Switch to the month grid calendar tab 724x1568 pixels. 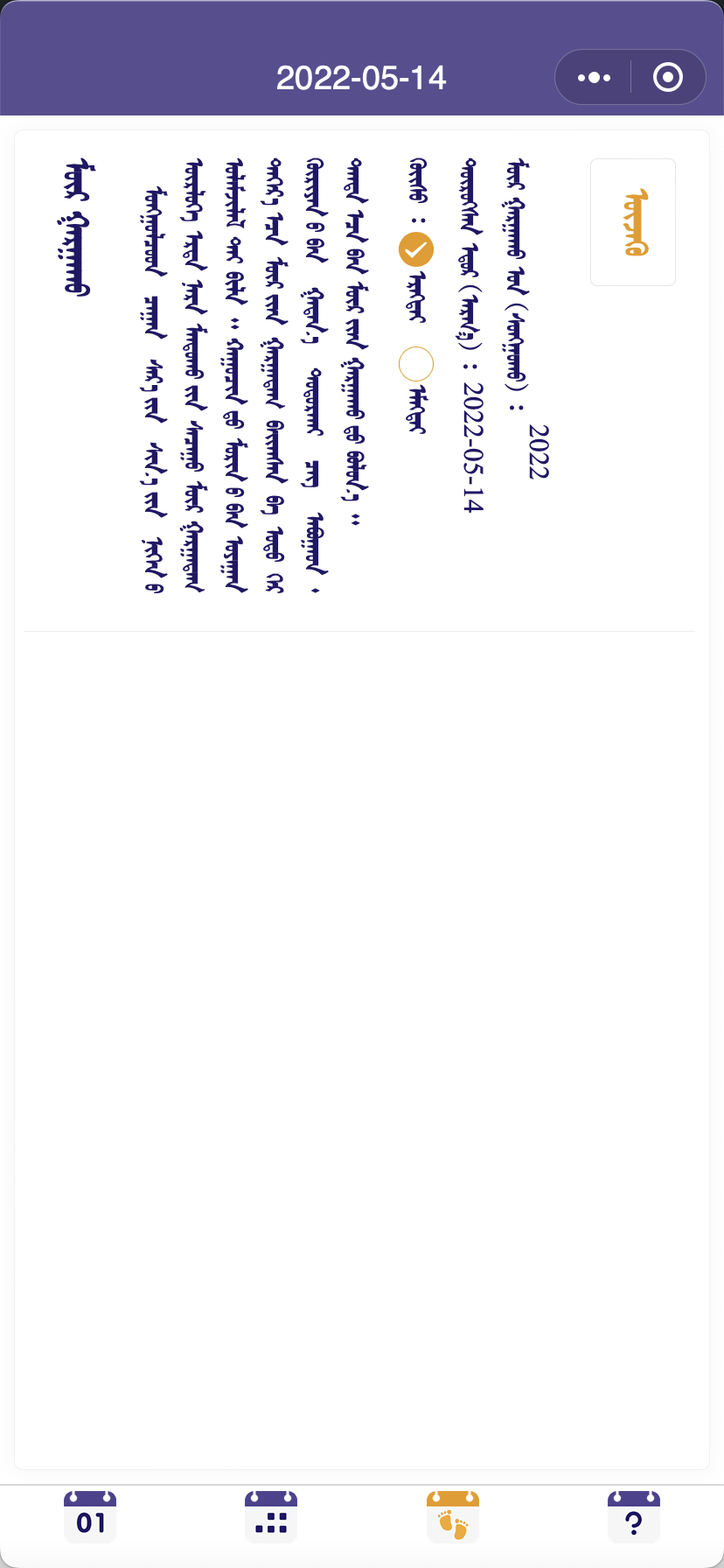(x=271, y=1517)
